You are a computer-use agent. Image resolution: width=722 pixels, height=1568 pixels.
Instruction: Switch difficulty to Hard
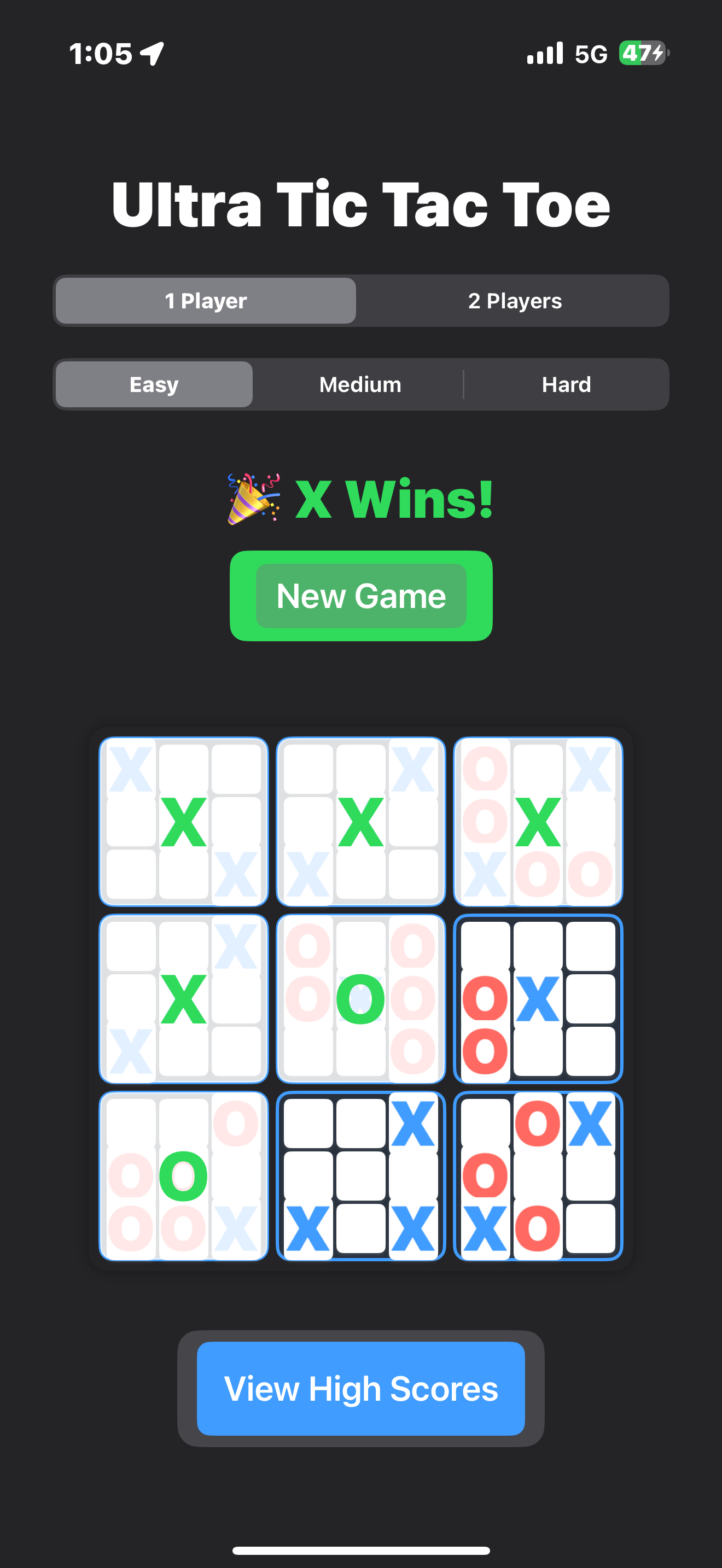coord(566,384)
